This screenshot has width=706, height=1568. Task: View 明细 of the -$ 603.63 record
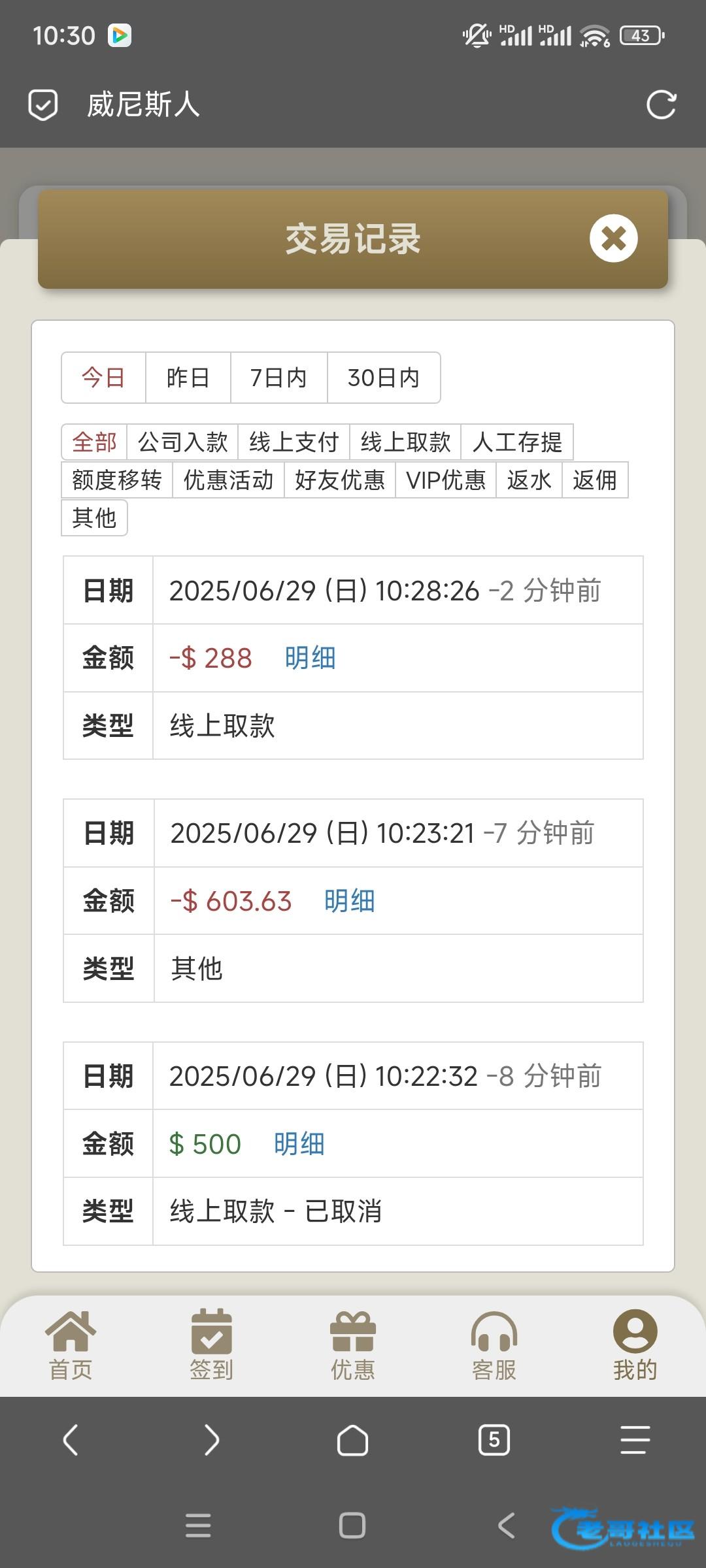tap(350, 901)
